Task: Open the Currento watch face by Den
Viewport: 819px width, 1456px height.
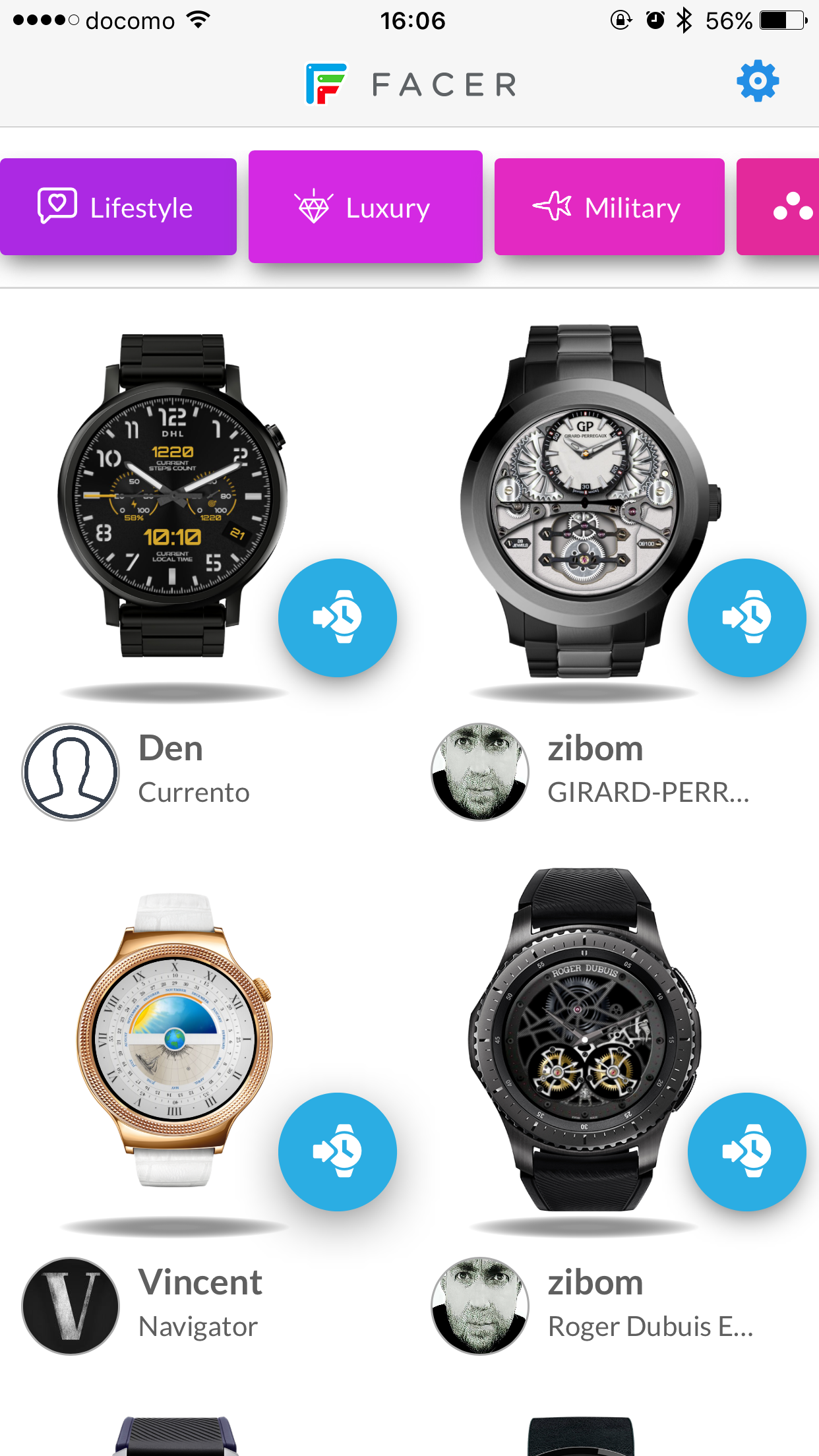Action: [173, 496]
